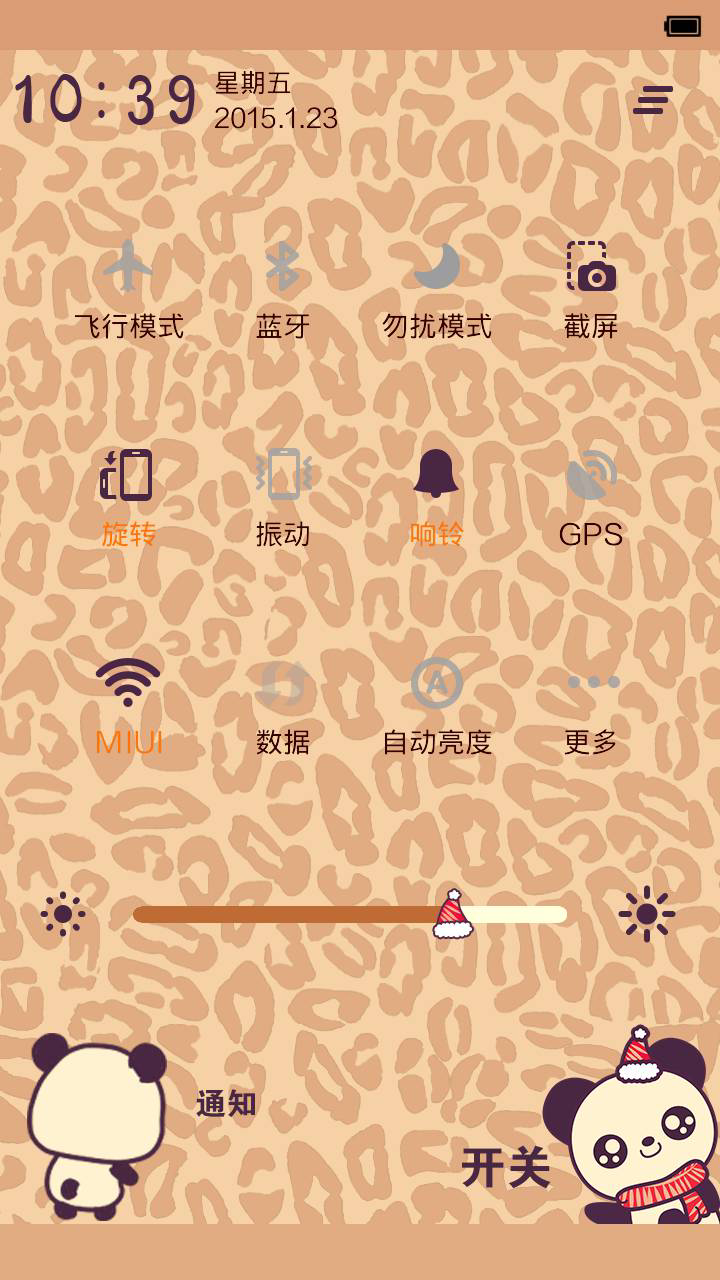Tap the brightness slider track

coord(350,914)
